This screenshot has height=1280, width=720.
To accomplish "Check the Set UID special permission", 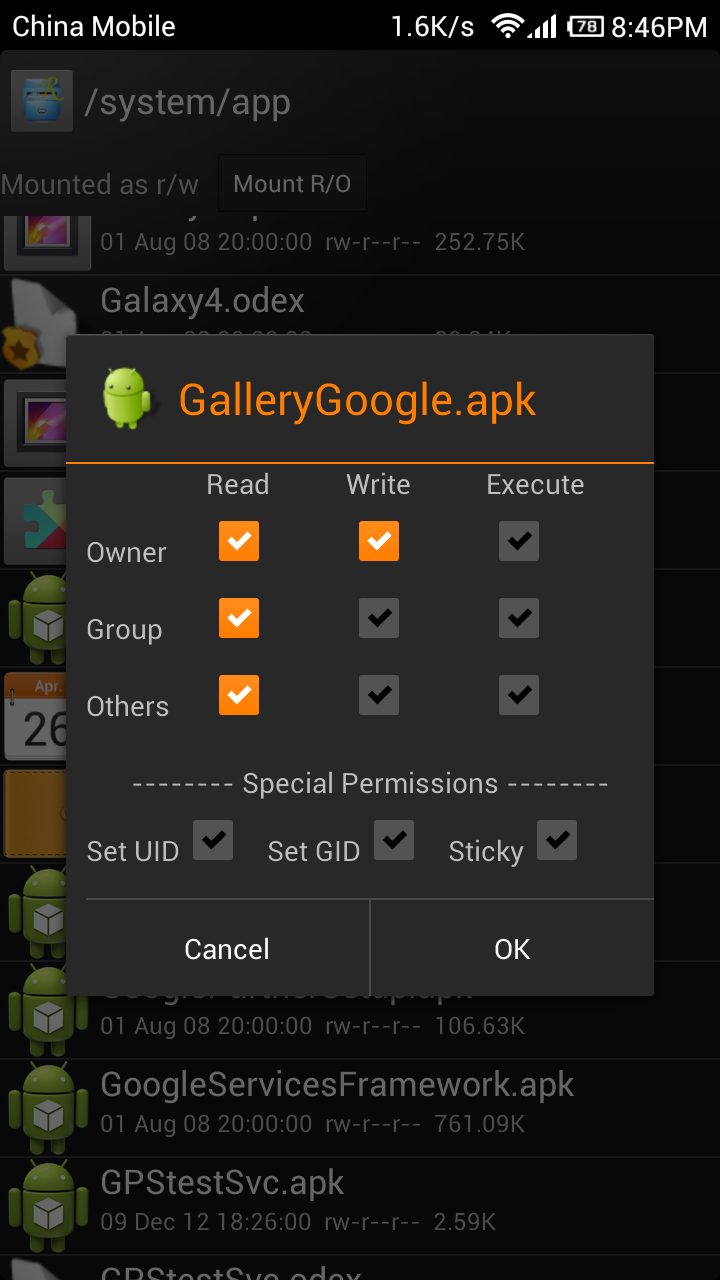I will [213, 840].
